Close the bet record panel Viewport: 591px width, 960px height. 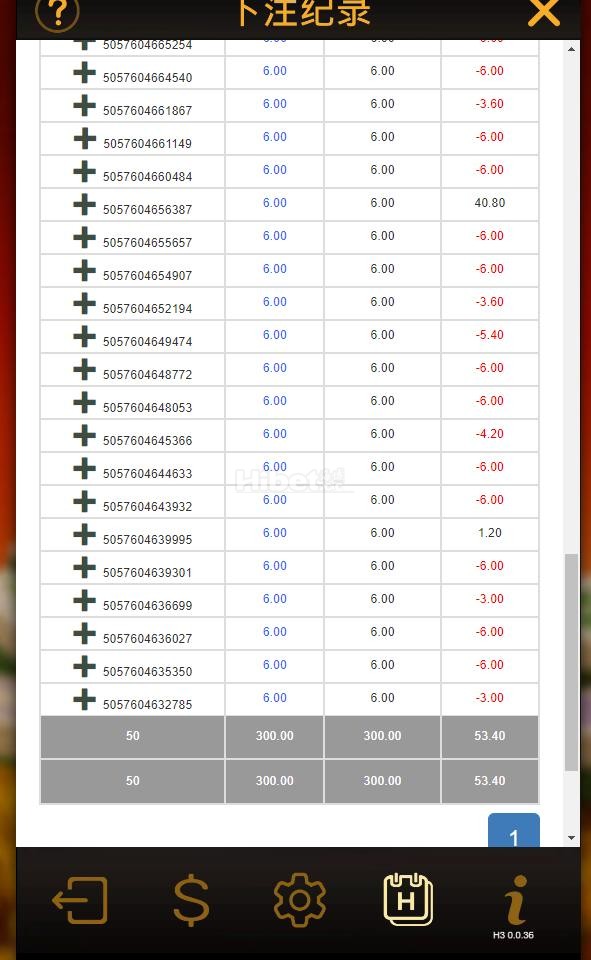(x=543, y=12)
